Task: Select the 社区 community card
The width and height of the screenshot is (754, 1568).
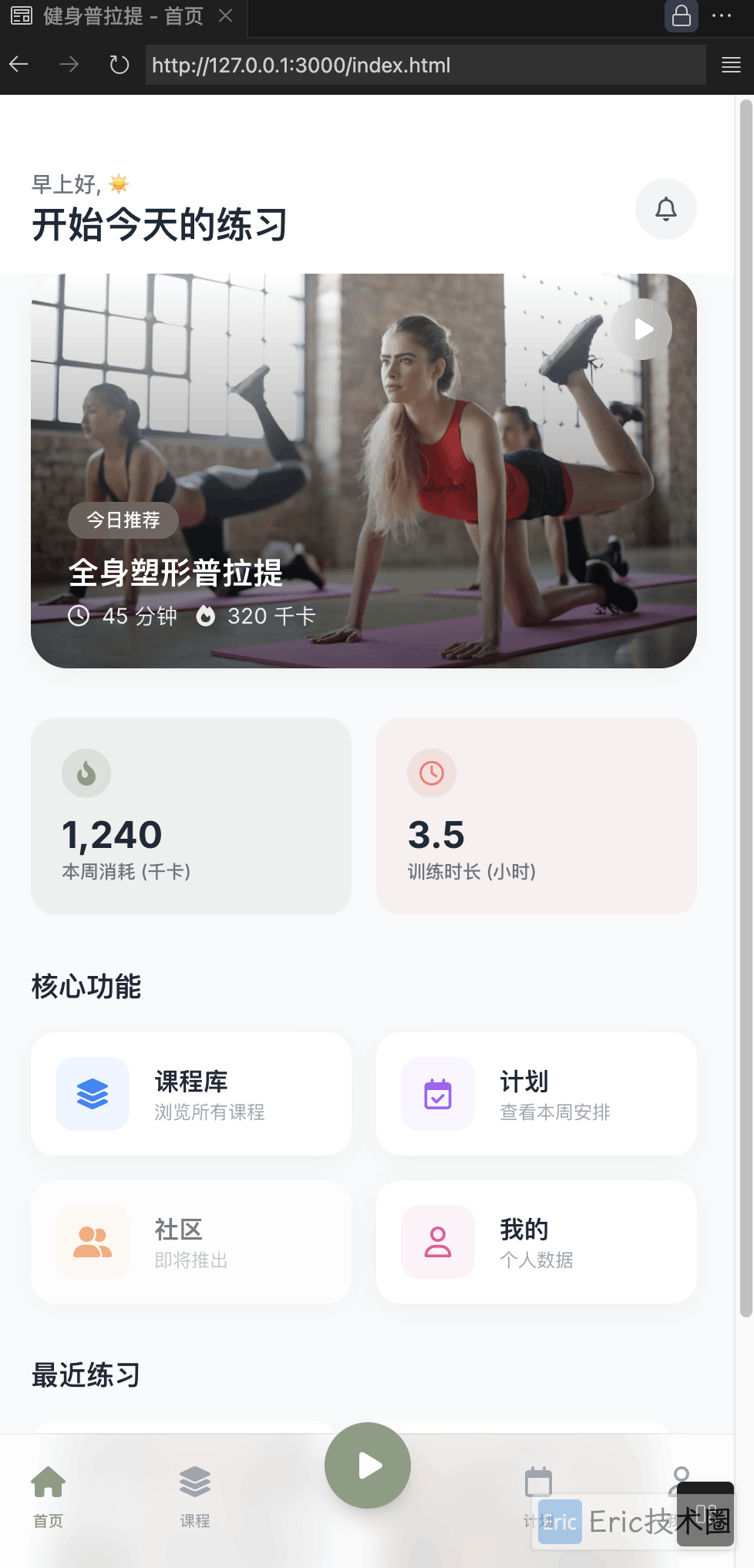Action: [x=191, y=1241]
